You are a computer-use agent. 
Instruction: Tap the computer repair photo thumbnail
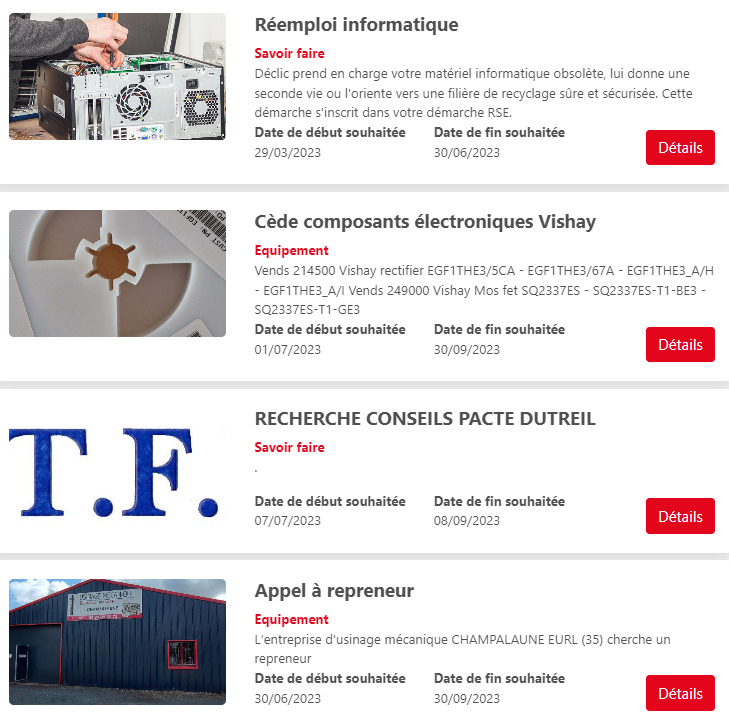click(x=117, y=77)
